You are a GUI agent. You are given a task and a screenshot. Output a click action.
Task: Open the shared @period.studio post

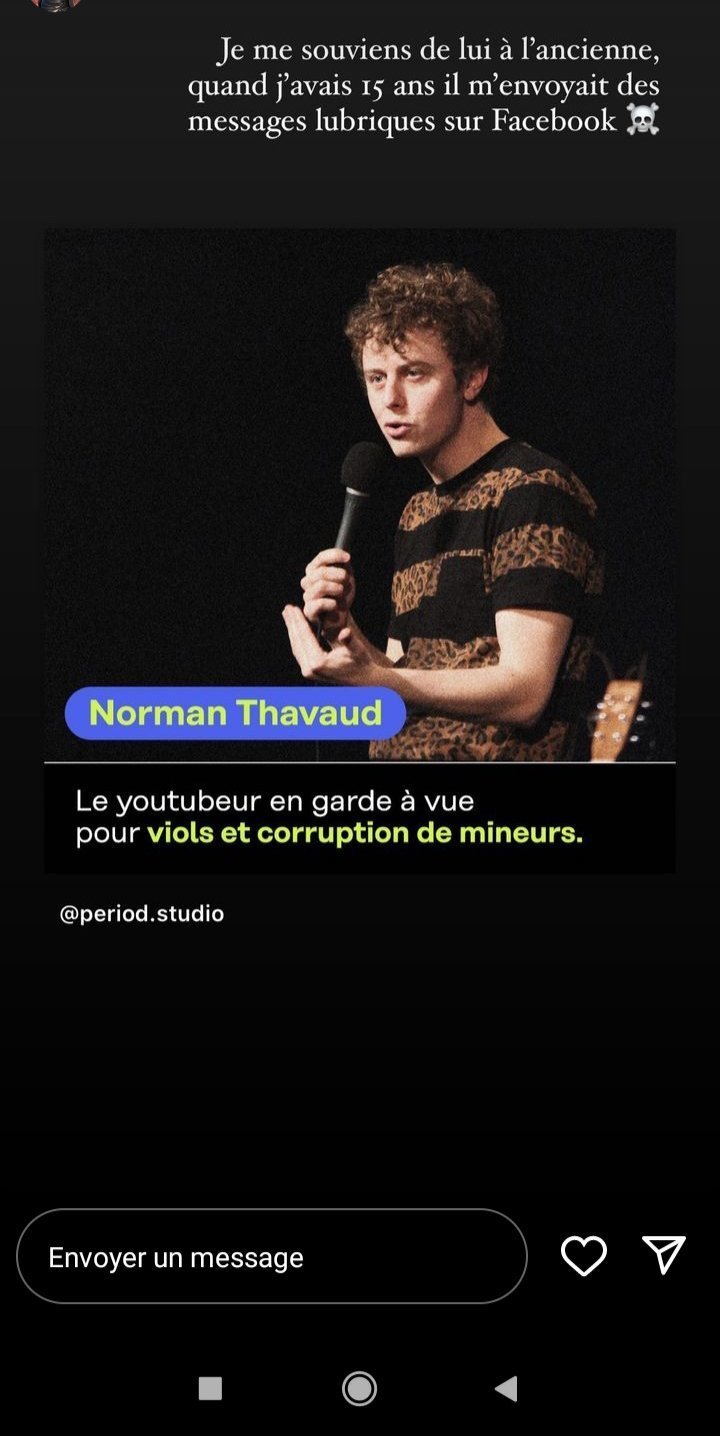point(359,550)
